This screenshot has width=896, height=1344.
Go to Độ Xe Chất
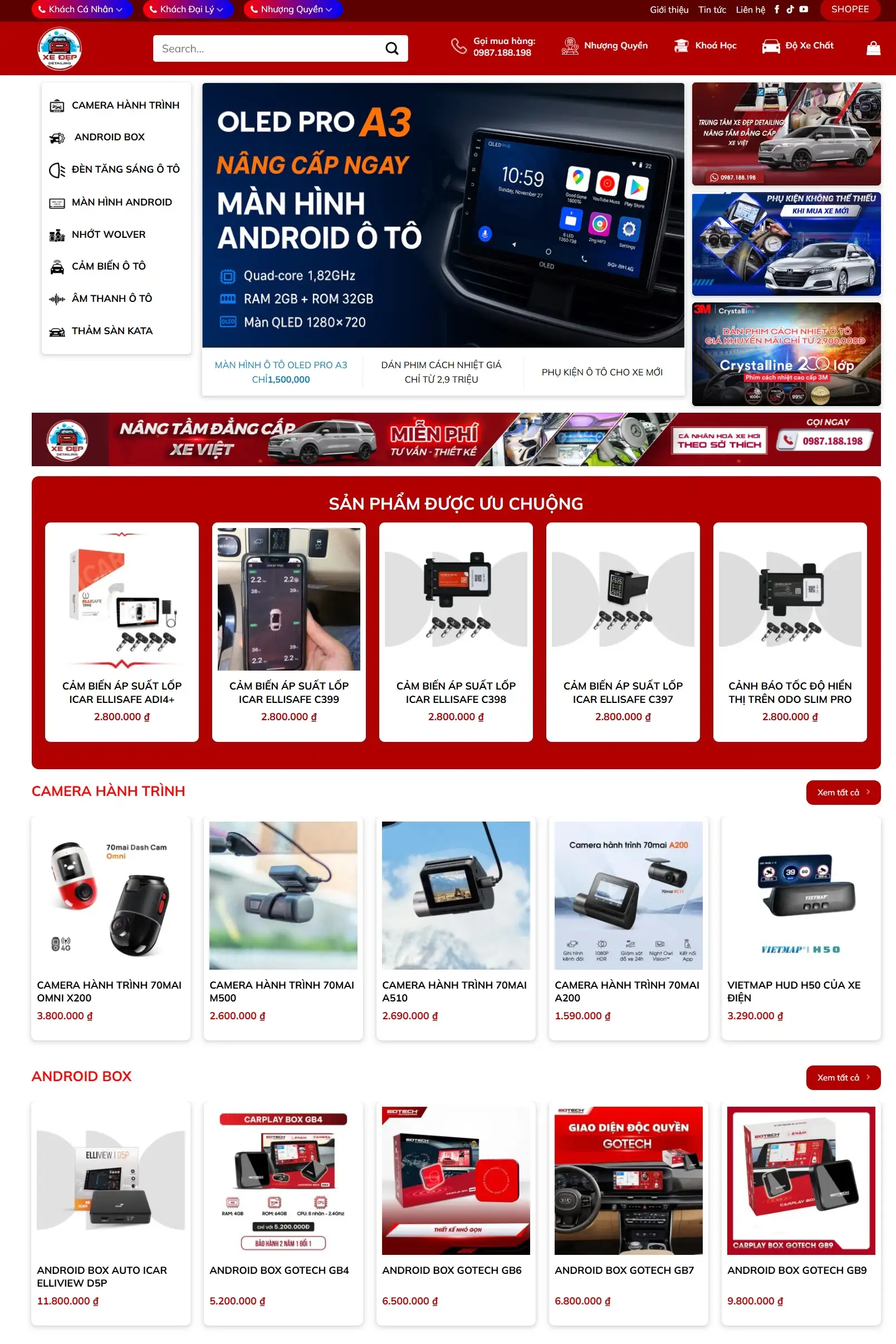798,46
